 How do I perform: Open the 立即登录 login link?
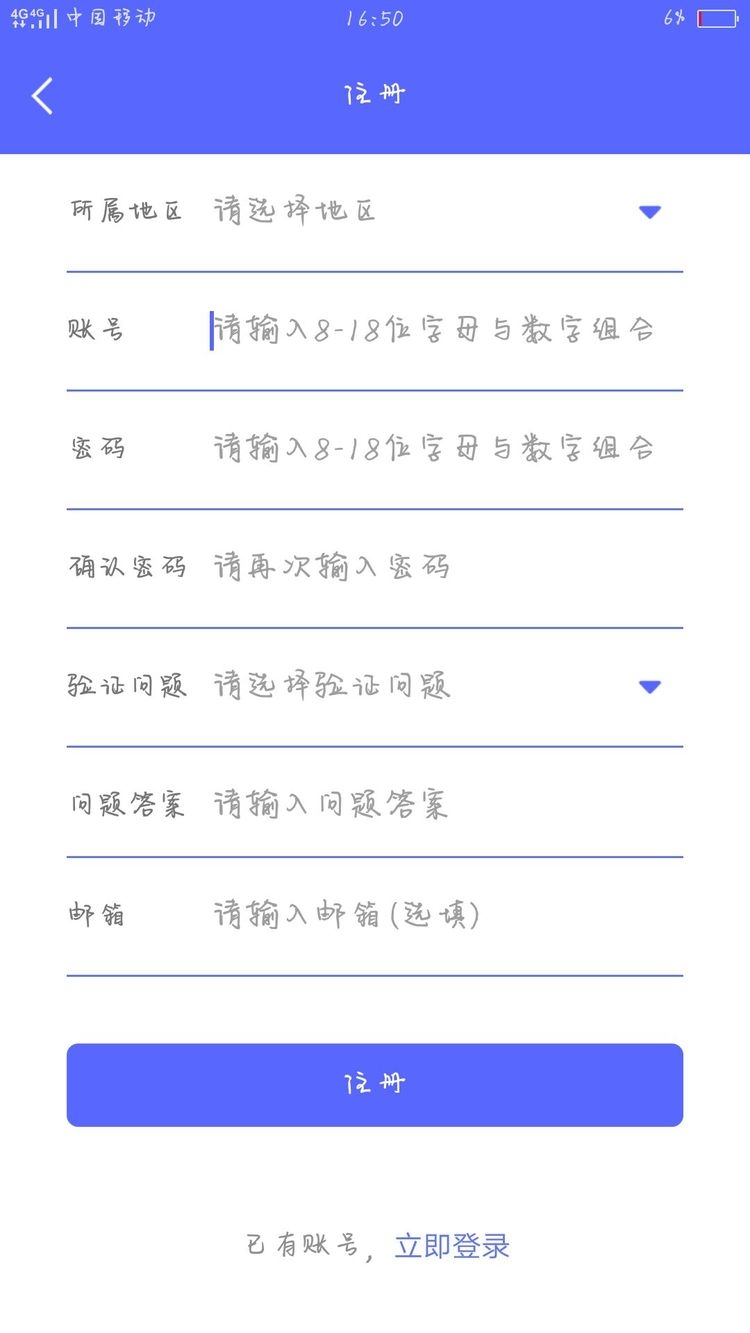(x=452, y=1246)
